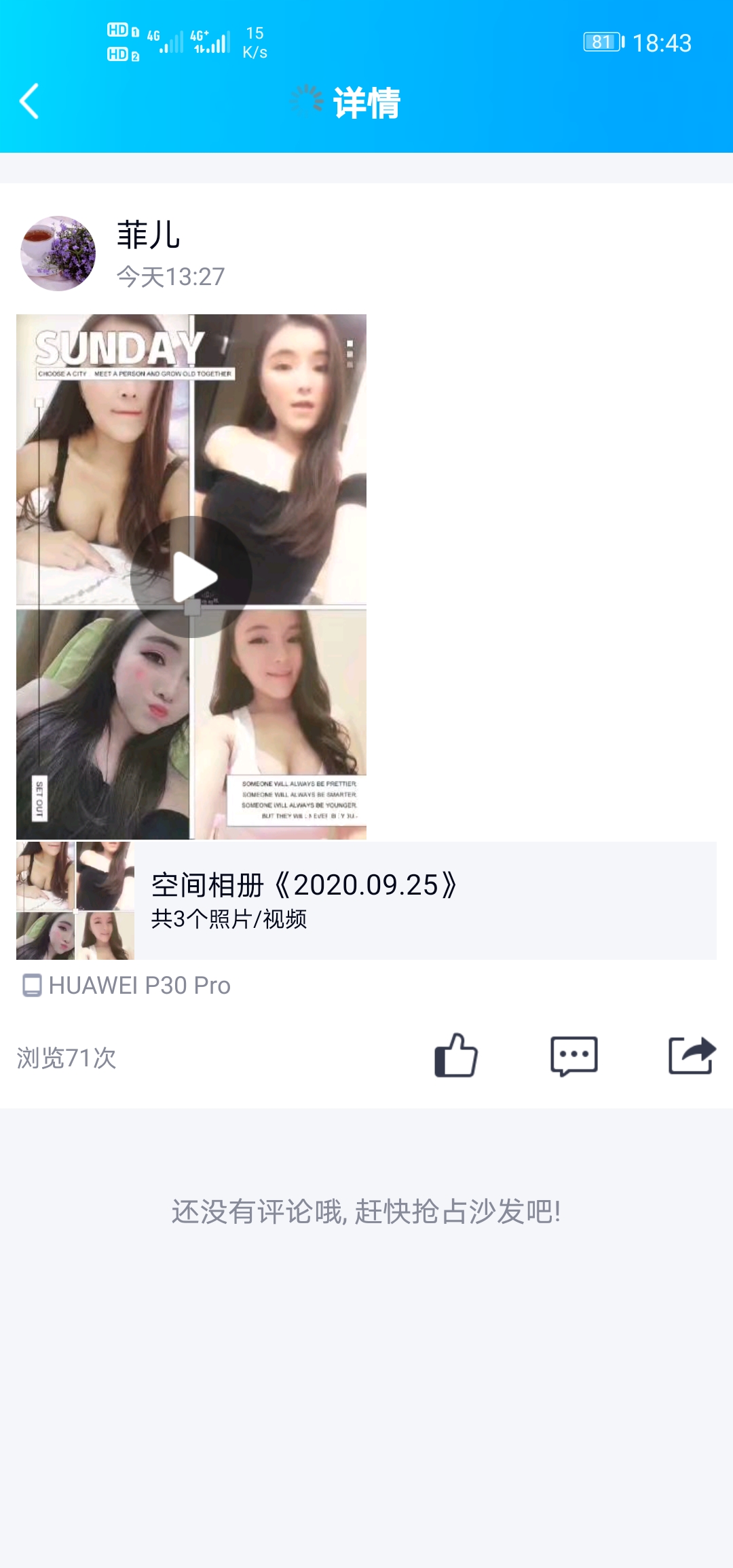Tap the share/forward icon
This screenshot has width=733, height=1568.
(x=692, y=1054)
